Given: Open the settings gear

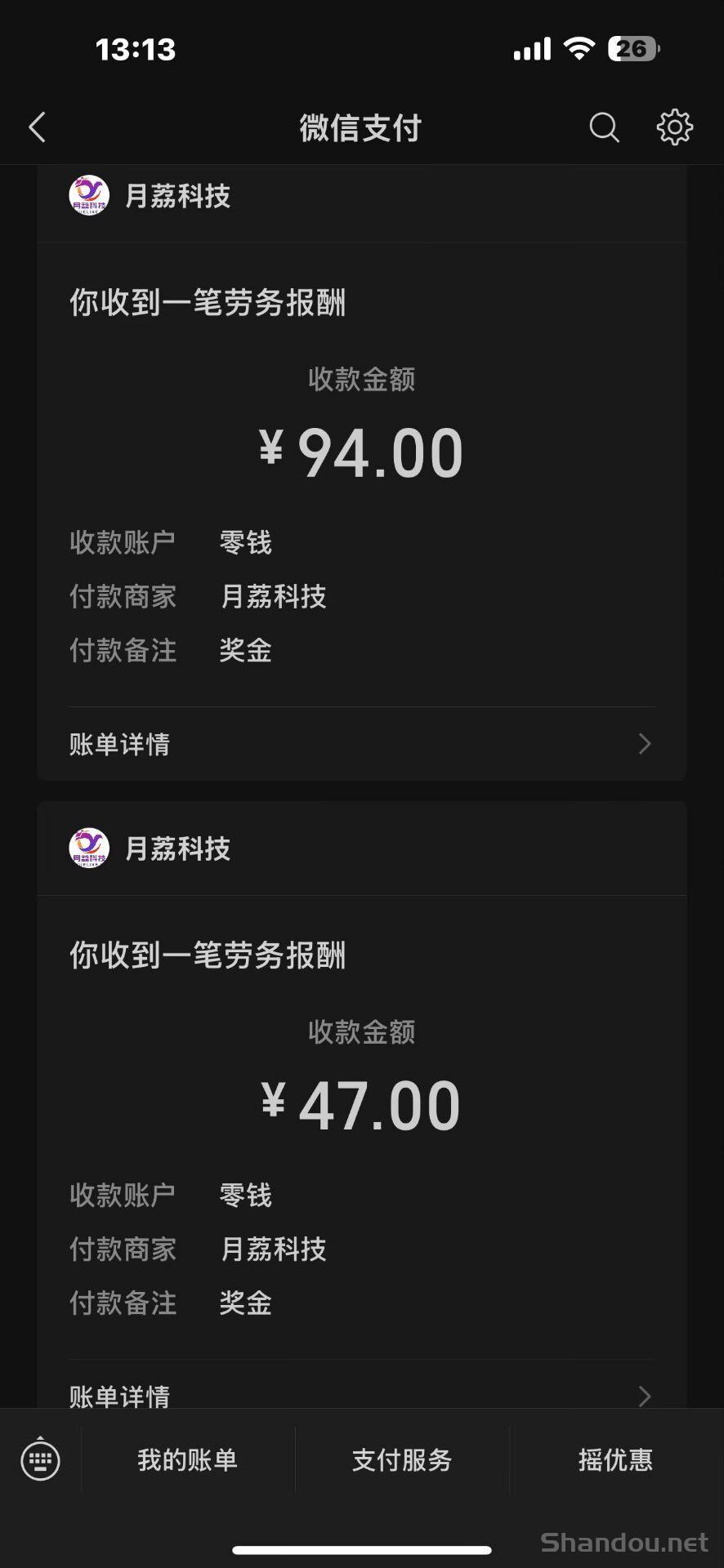Looking at the screenshot, I should [x=675, y=127].
